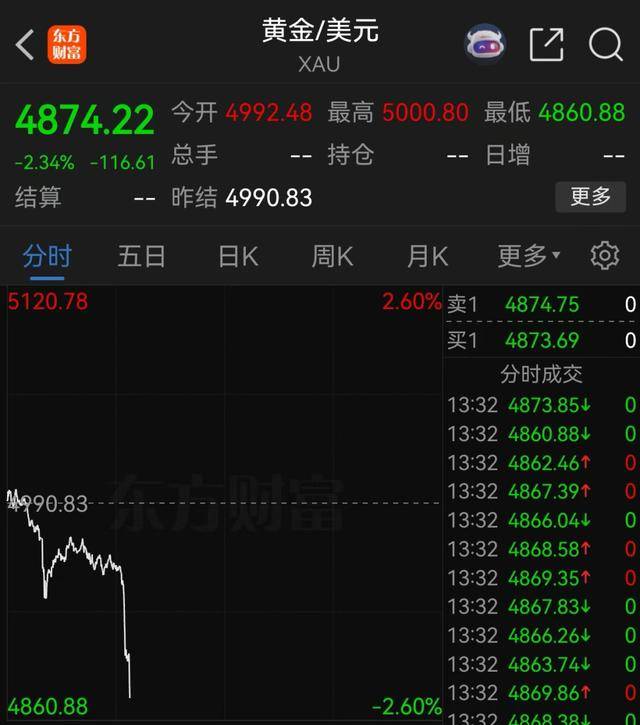This screenshot has width=640, height=725.
Task: Tap the 更多 button for more quote data
Action: point(590,197)
